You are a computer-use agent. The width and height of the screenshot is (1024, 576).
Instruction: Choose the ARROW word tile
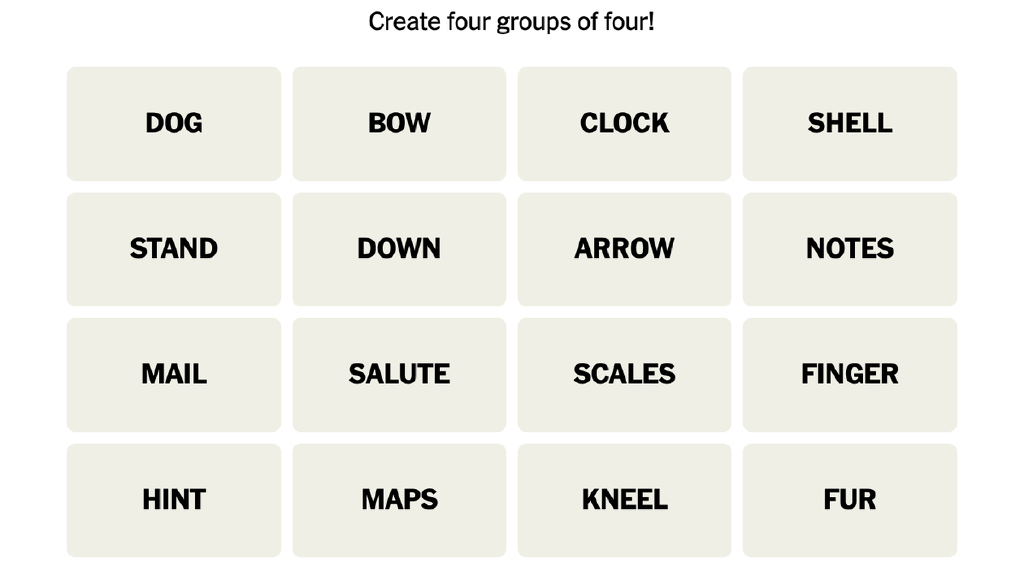tap(624, 249)
